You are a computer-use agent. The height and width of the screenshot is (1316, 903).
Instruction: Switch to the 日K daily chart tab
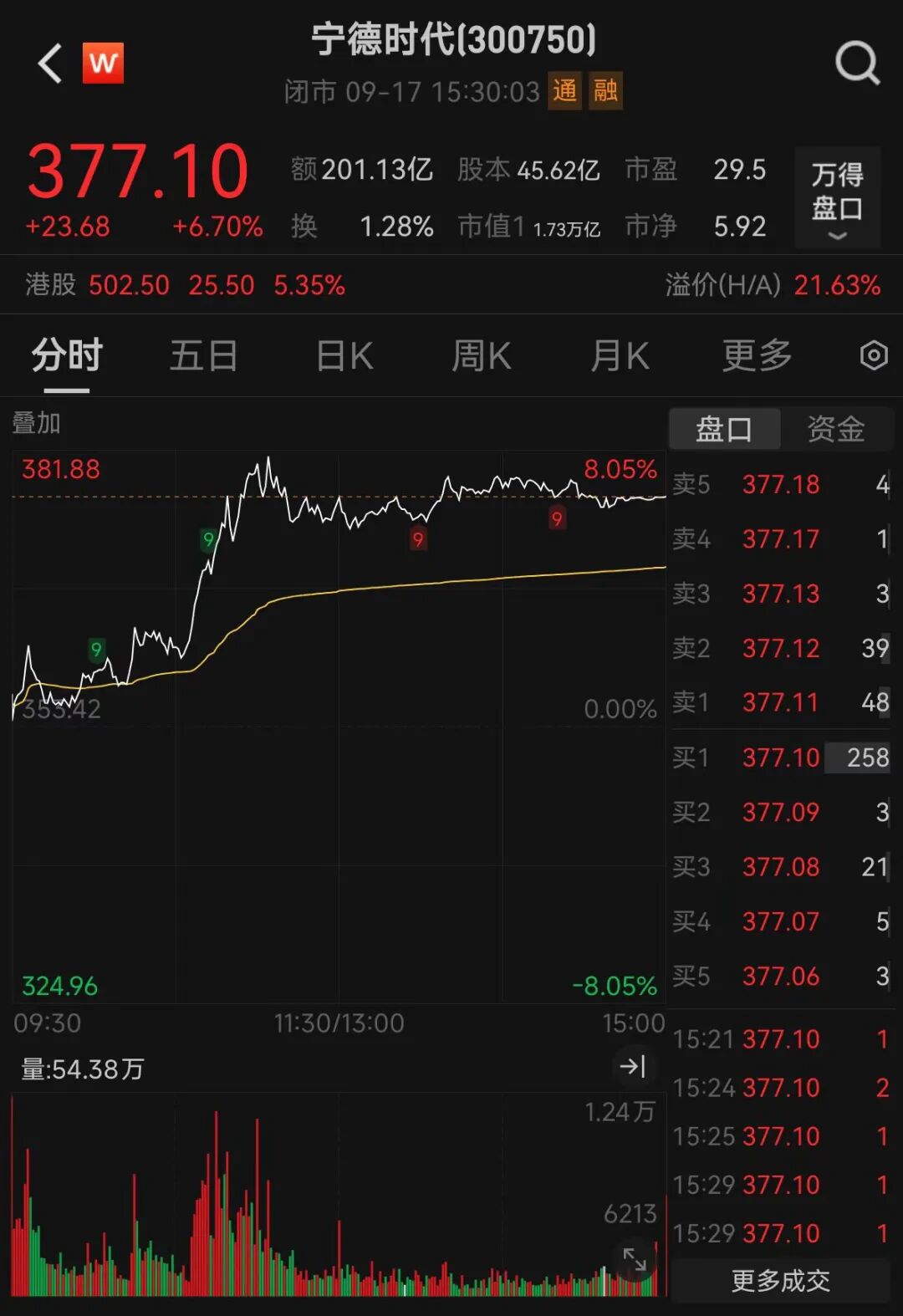click(343, 355)
